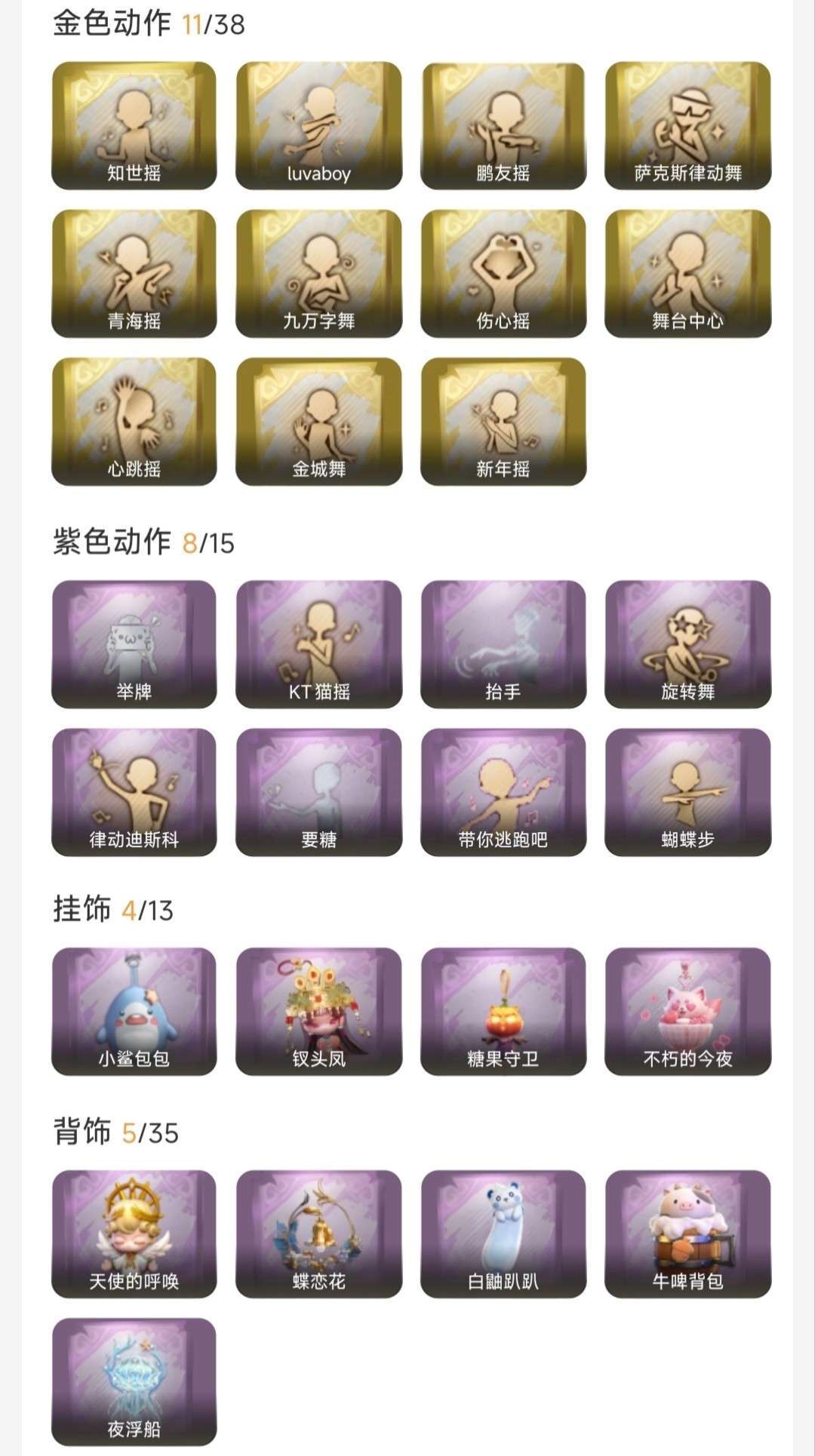View the 带你逃跑吧 action tile
Screen dimensions: 815x1456
503,791
